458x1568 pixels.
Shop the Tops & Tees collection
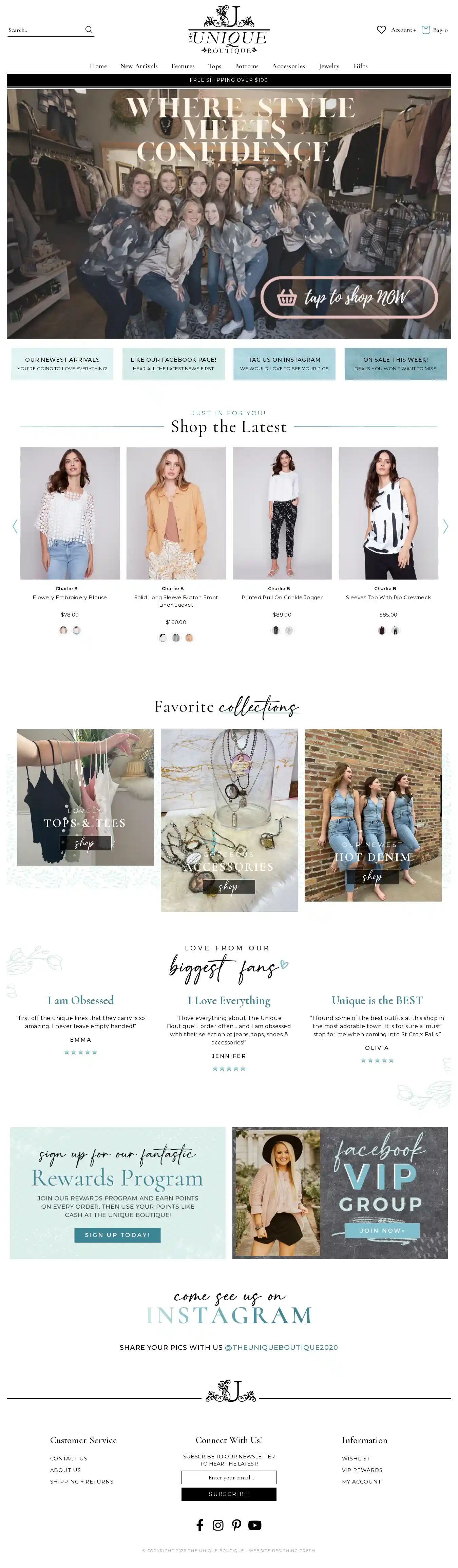(x=84, y=843)
